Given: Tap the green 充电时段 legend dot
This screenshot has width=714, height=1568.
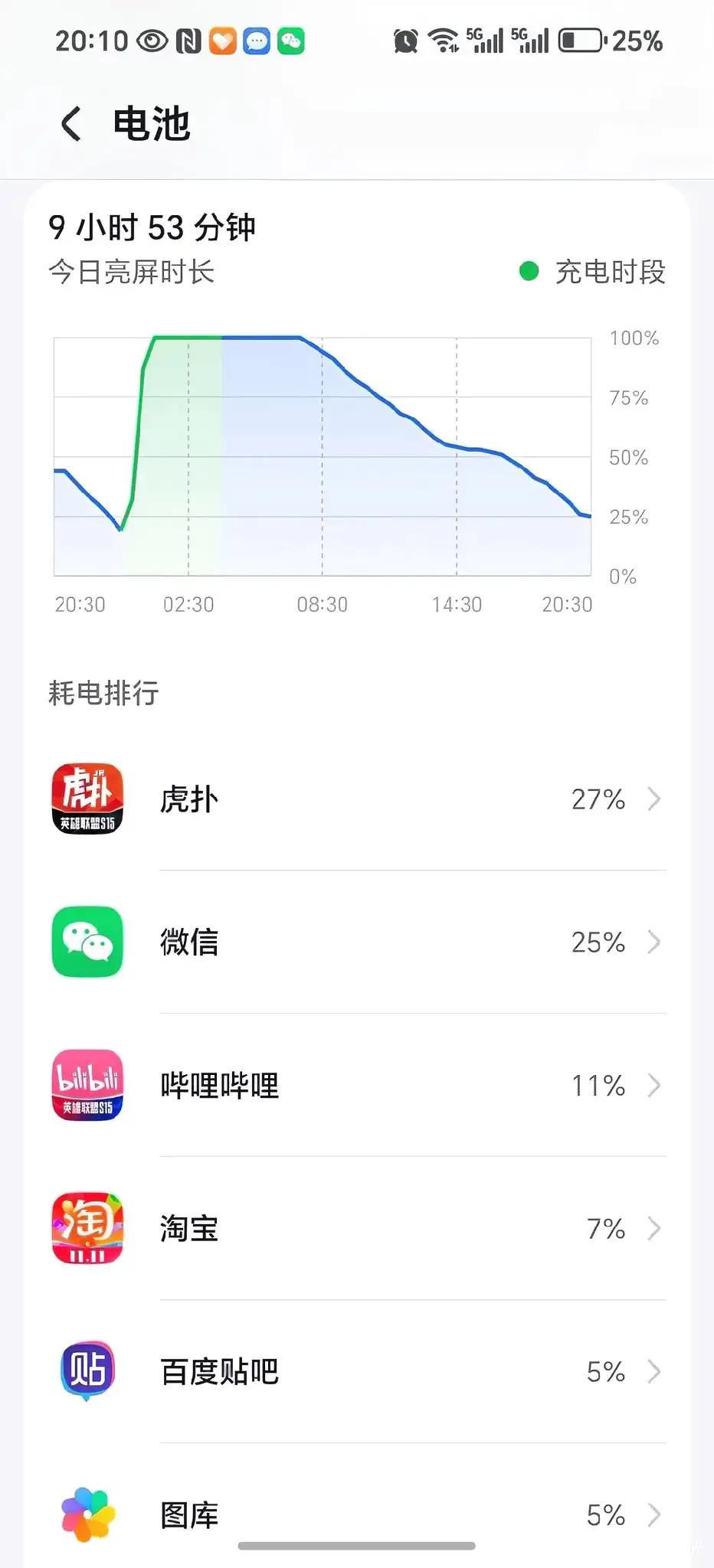Looking at the screenshot, I should 529,271.
